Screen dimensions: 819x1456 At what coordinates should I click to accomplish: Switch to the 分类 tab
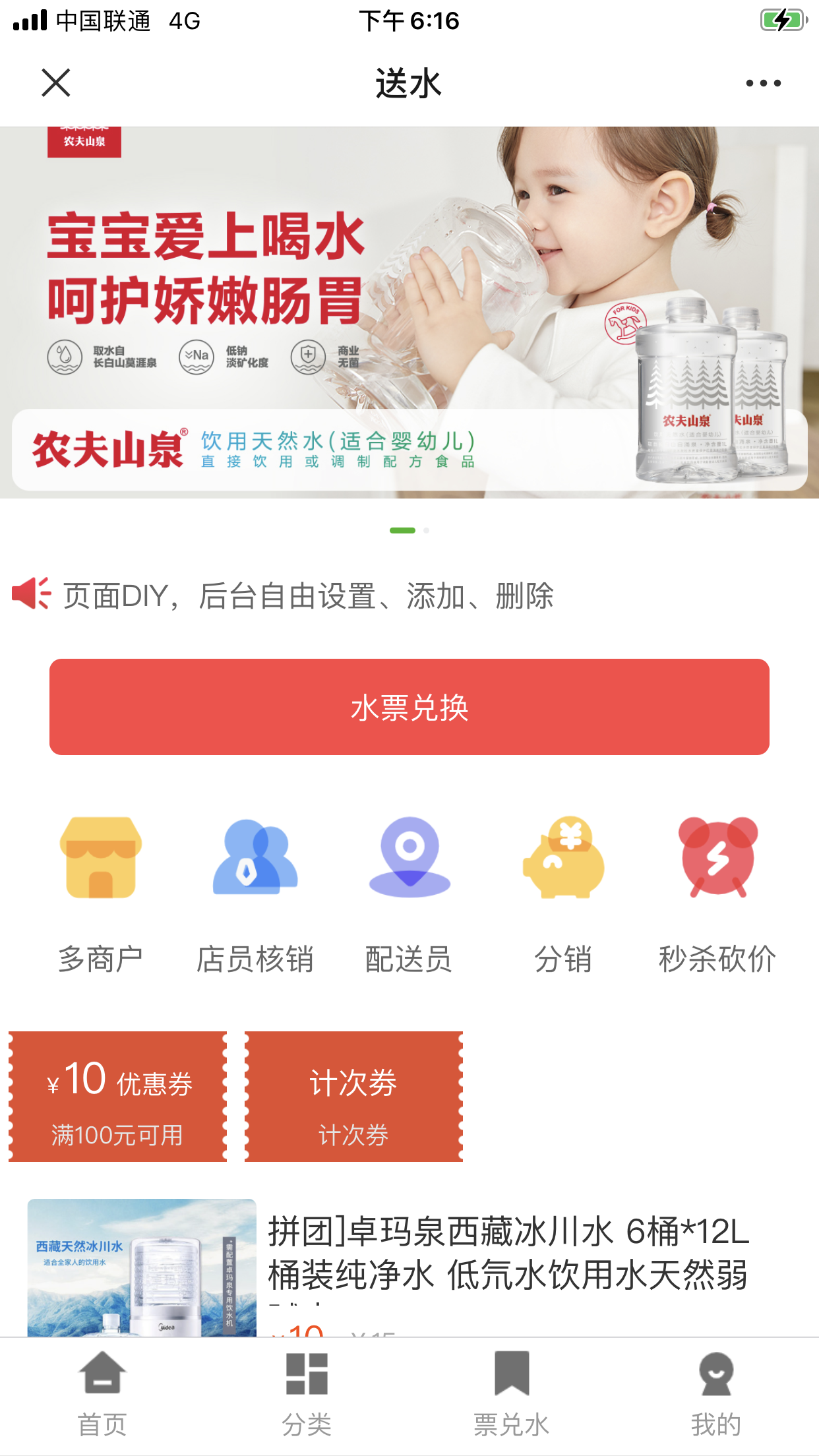(x=307, y=1395)
